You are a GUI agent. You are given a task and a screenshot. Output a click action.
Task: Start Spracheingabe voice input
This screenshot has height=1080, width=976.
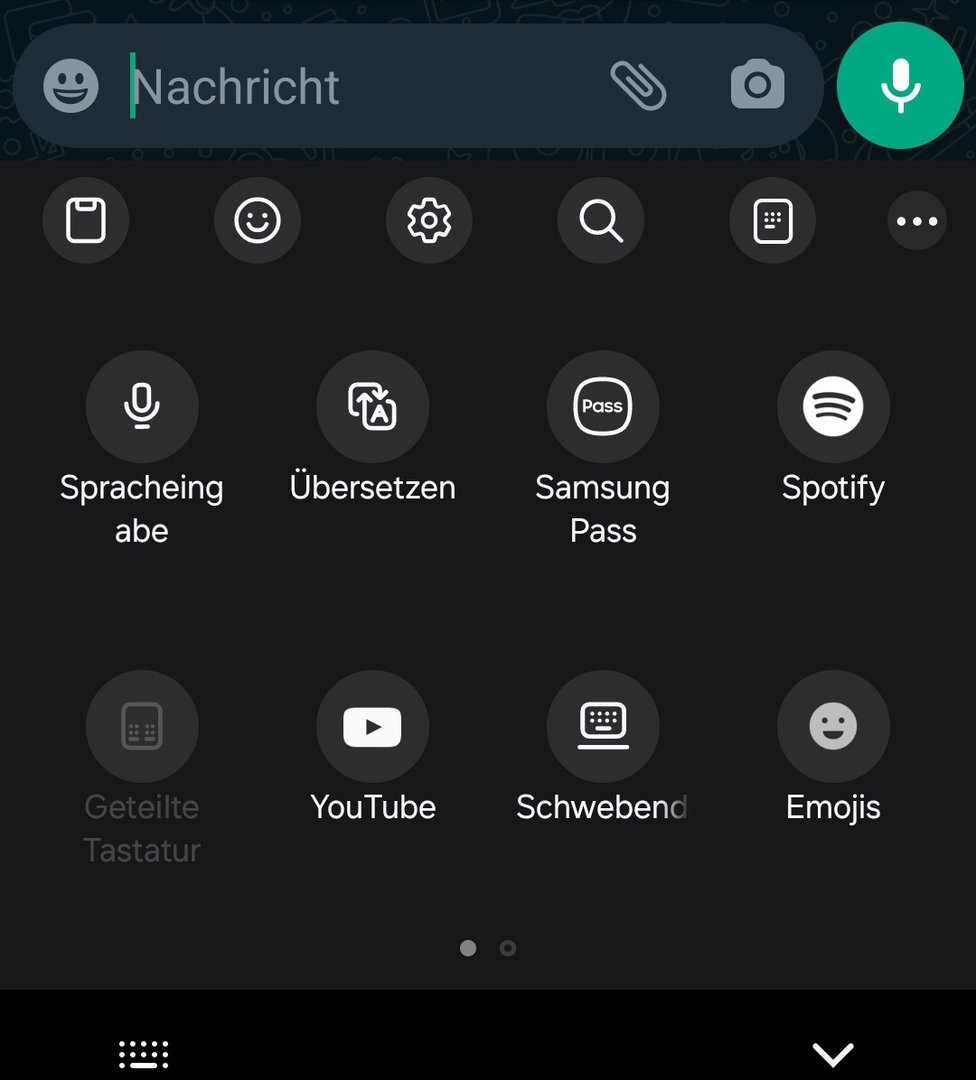pos(142,407)
